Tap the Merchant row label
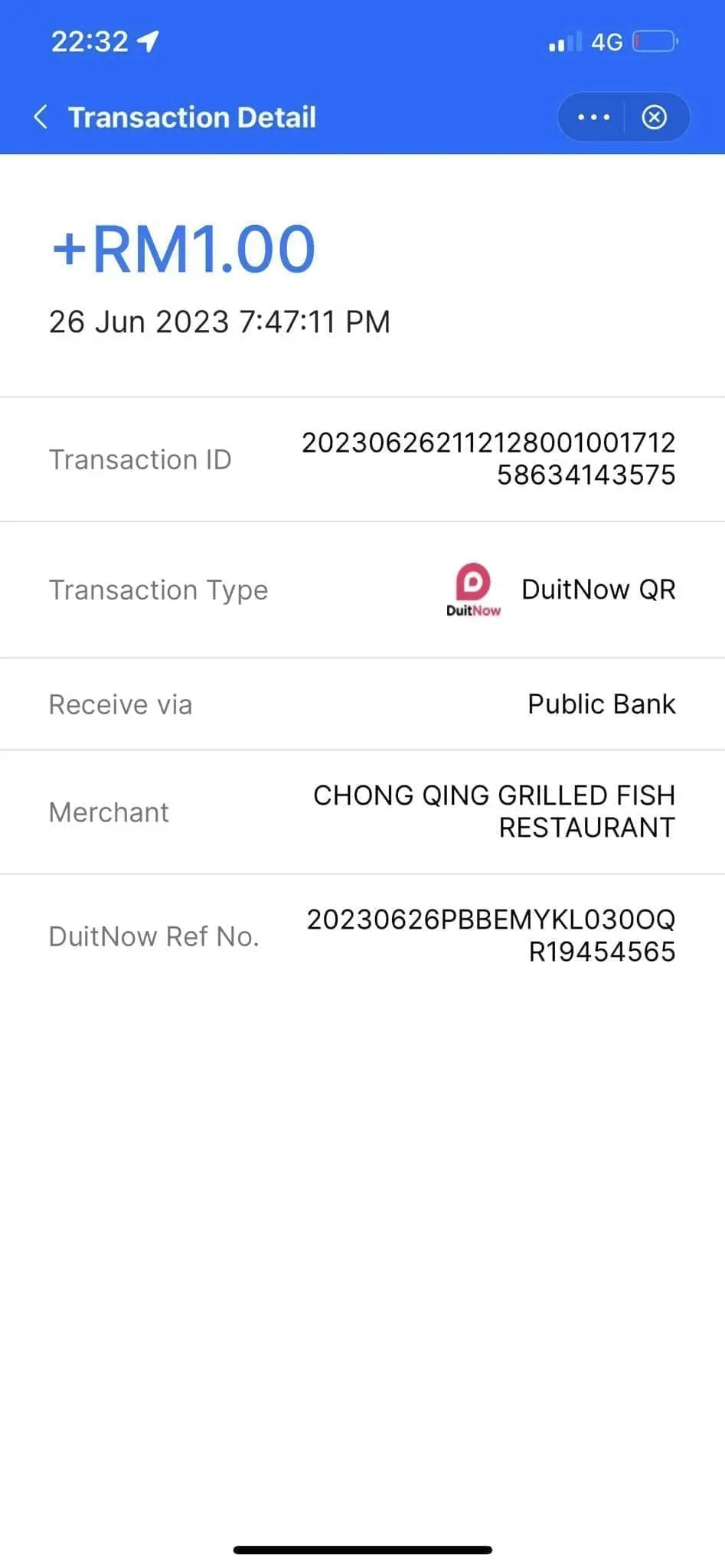Screen dimensions: 725x1568 [x=109, y=811]
